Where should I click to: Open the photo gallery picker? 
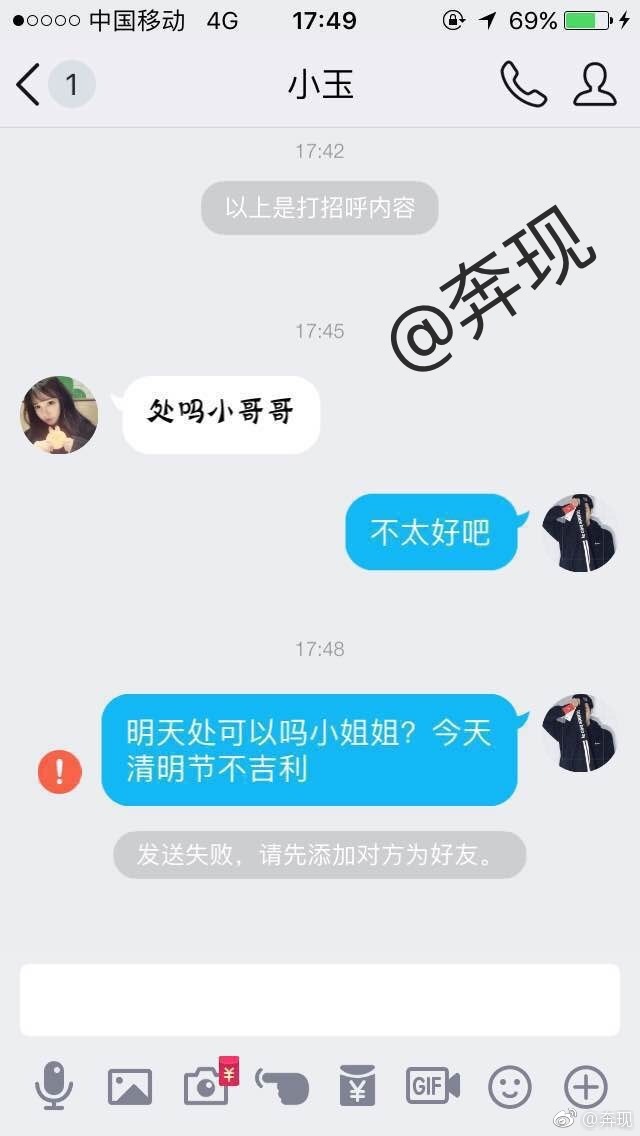coord(130,1086)
